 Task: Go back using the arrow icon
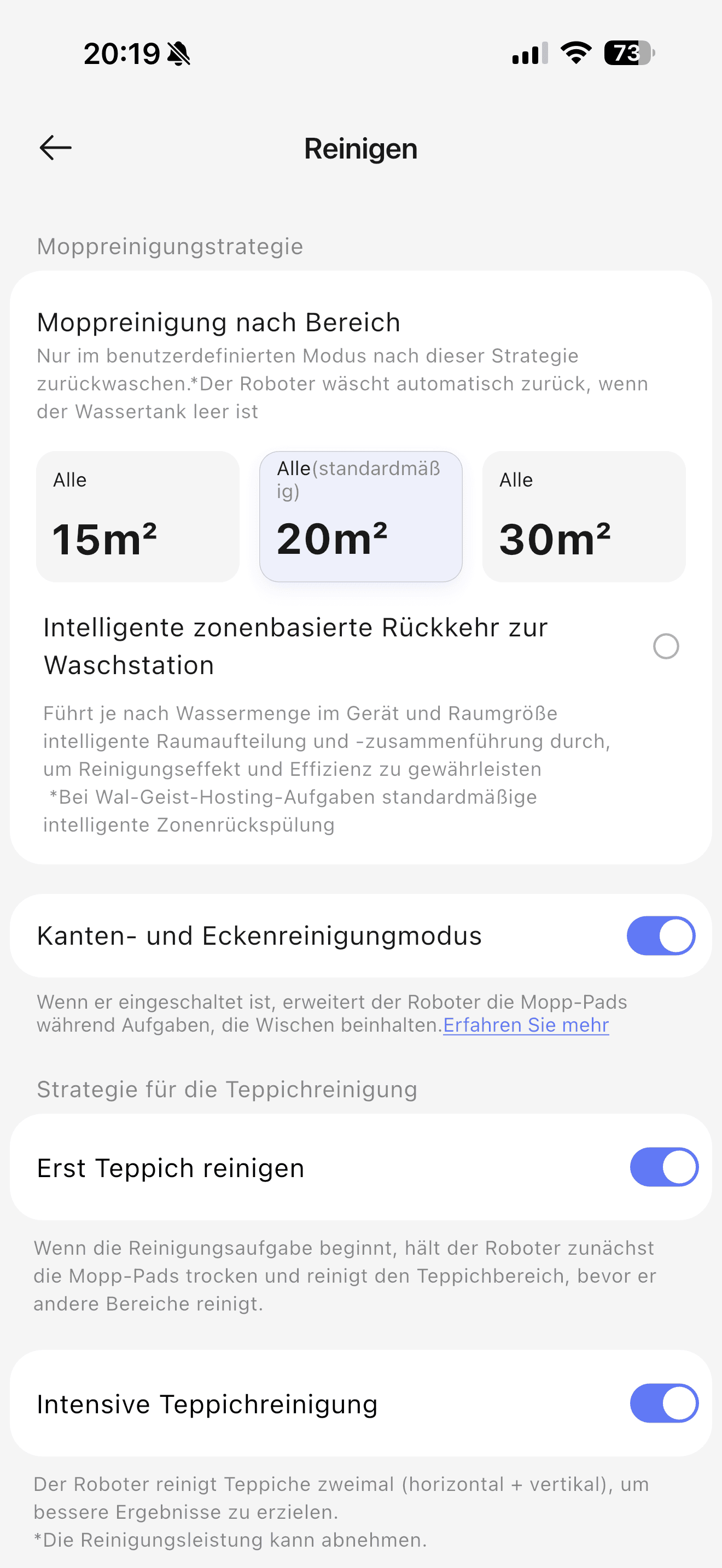point(55,148)
